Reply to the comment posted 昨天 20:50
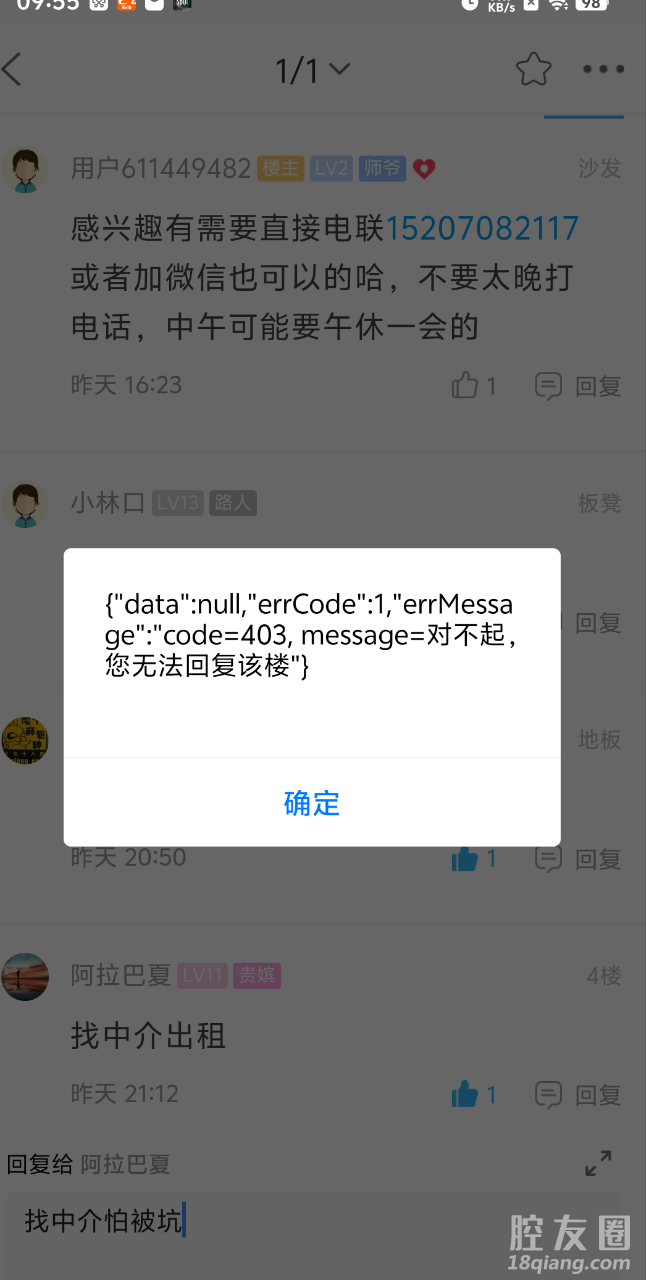 pos(578,858)
